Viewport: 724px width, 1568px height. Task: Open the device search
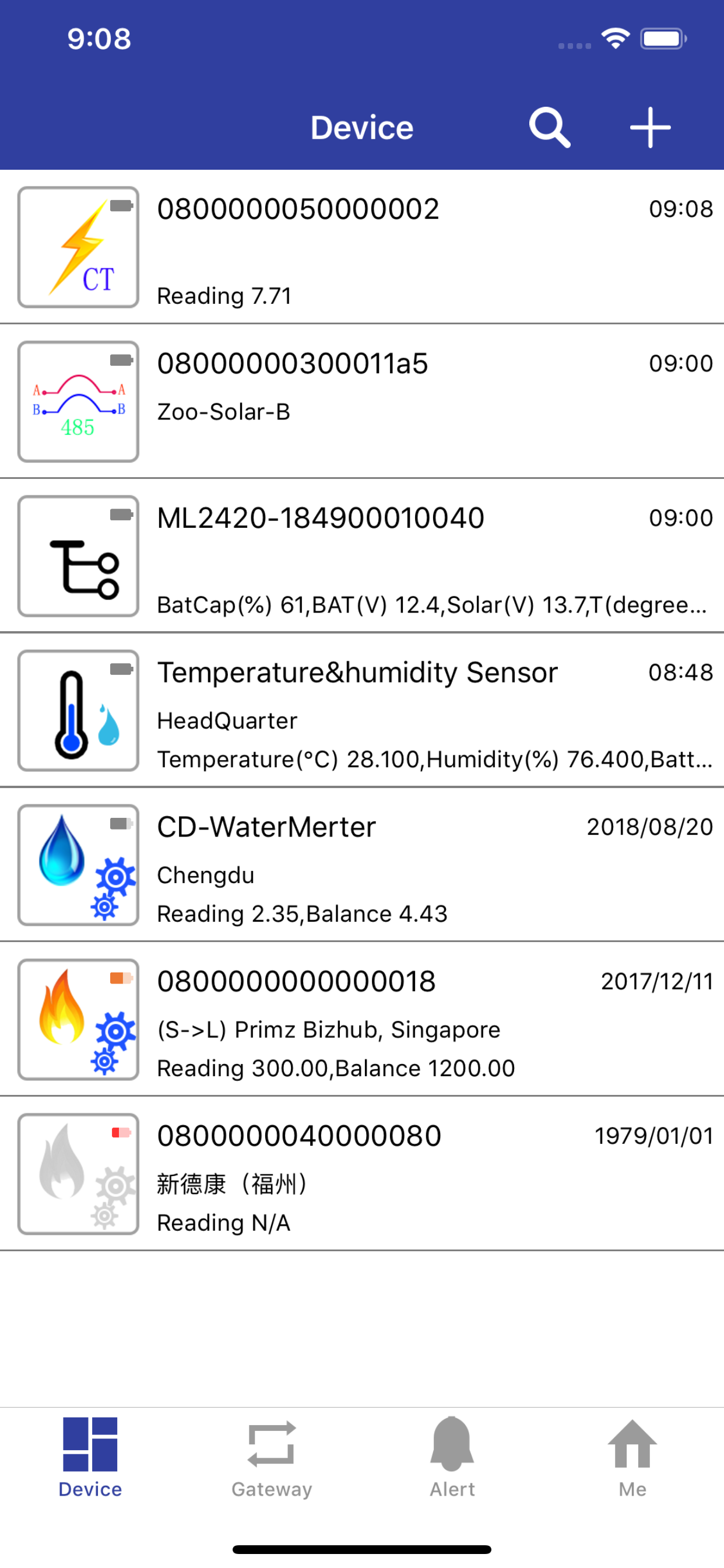tap(549, 128)
